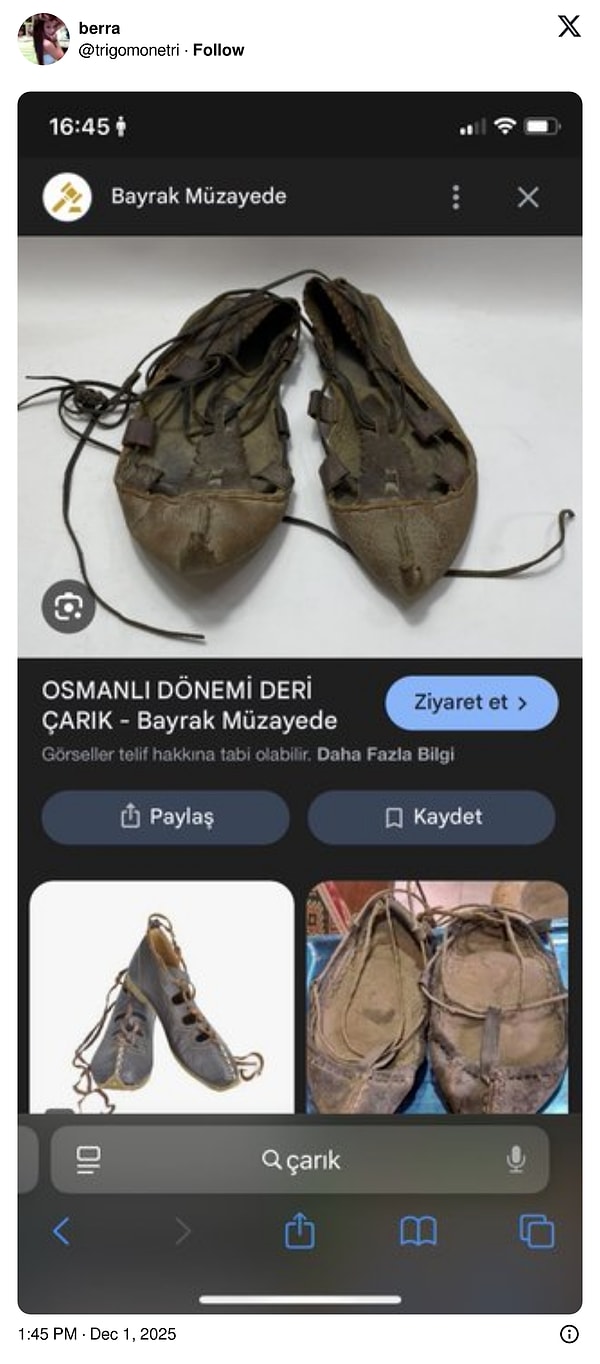Follow the @trigomonetri account
The width and height of the screenshot is (600, 1364).
(218, 50)
